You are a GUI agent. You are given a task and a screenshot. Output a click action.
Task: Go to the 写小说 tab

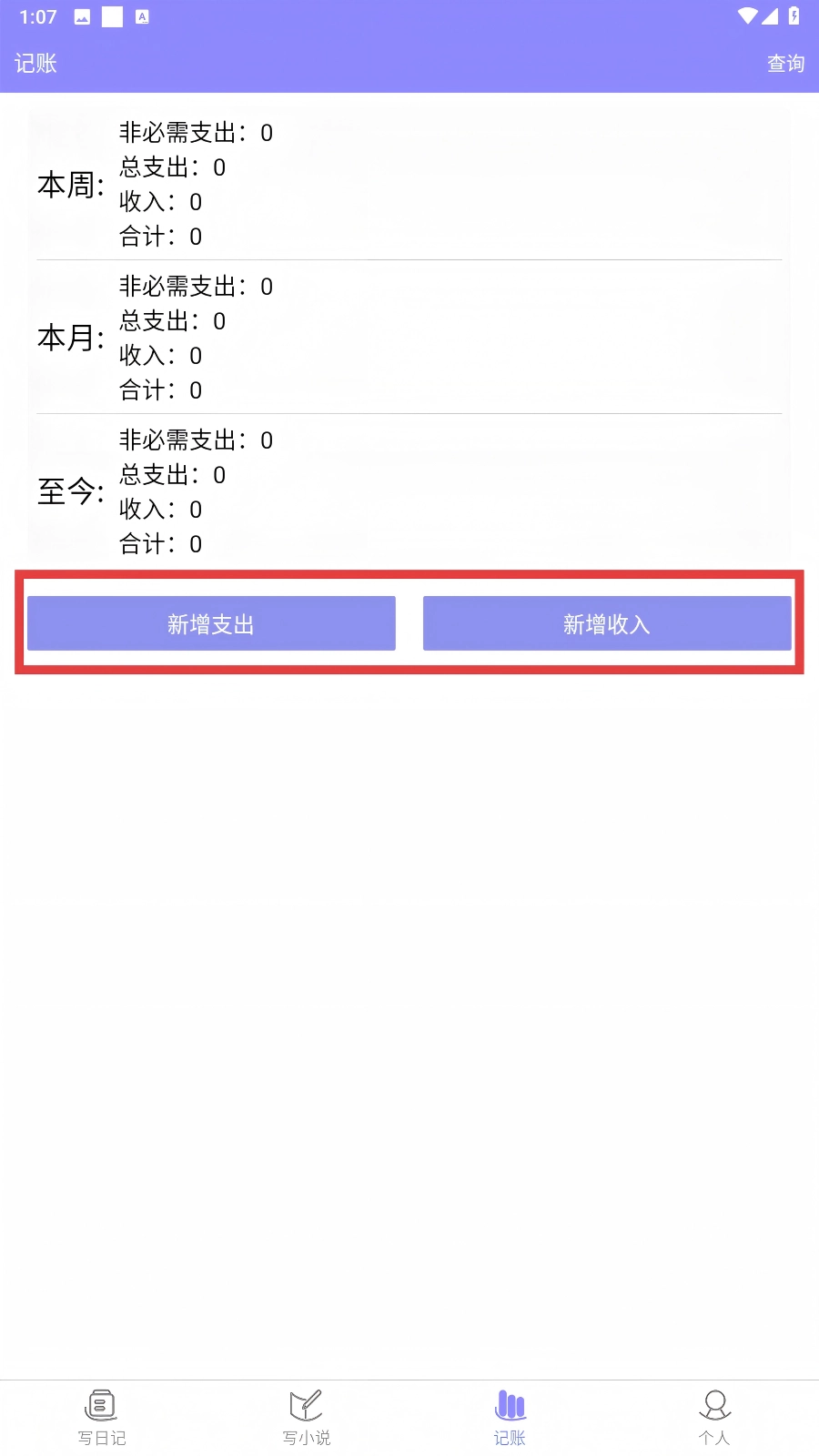[x=307, y=1418]
